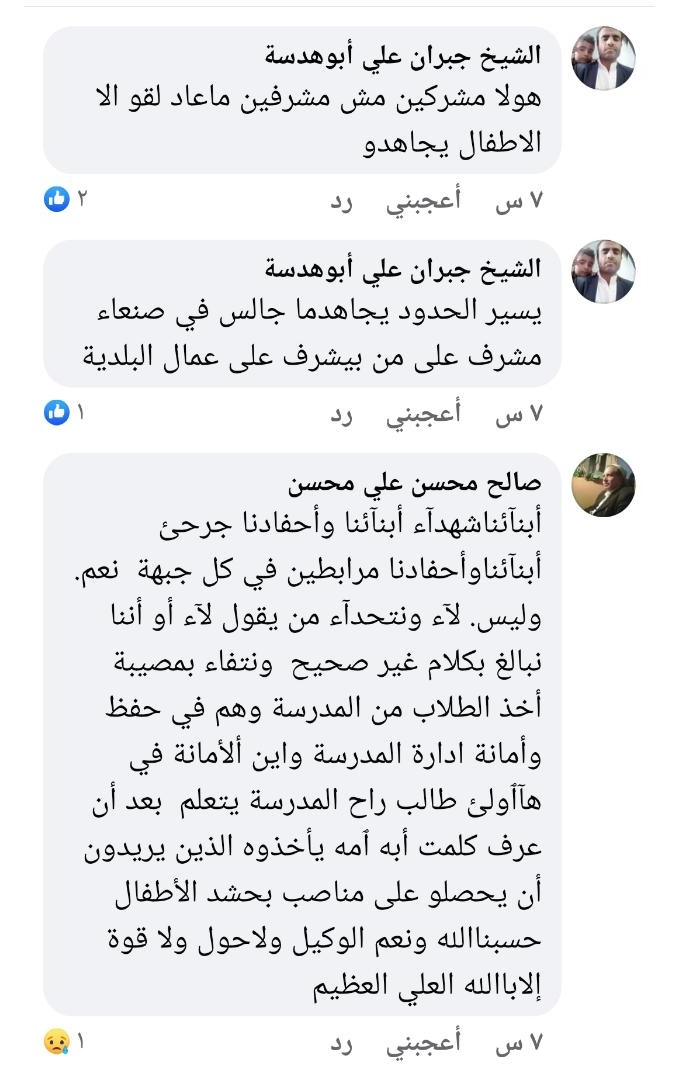Open author name above "هولا مشركين" comment
The width and height of the screenshot is (677, 1080).
(402, 56)
